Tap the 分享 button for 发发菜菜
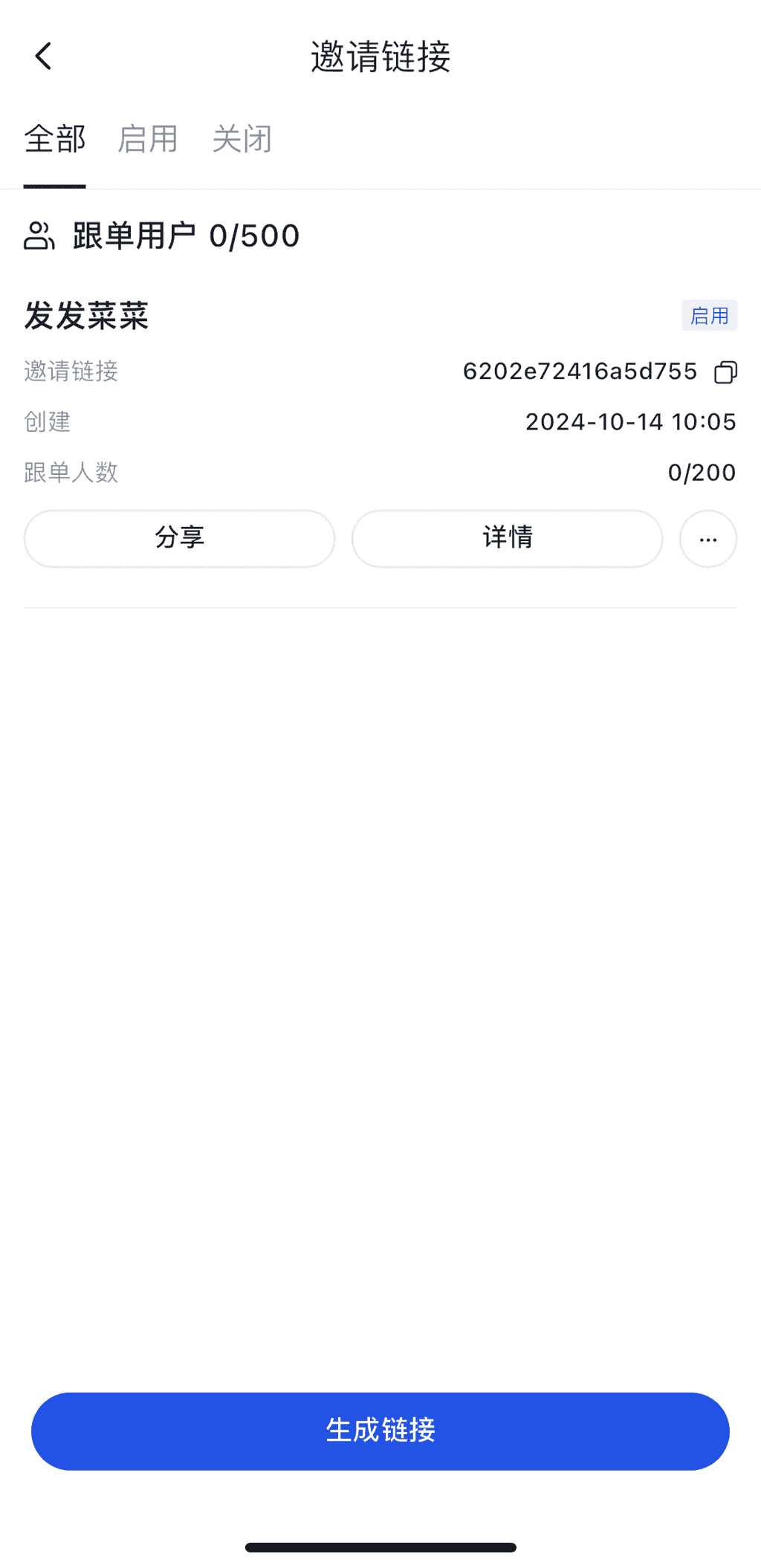Image resolution: width=761 pixels, height=1568 pixels. pyautogui.click(x=179, y=538)
